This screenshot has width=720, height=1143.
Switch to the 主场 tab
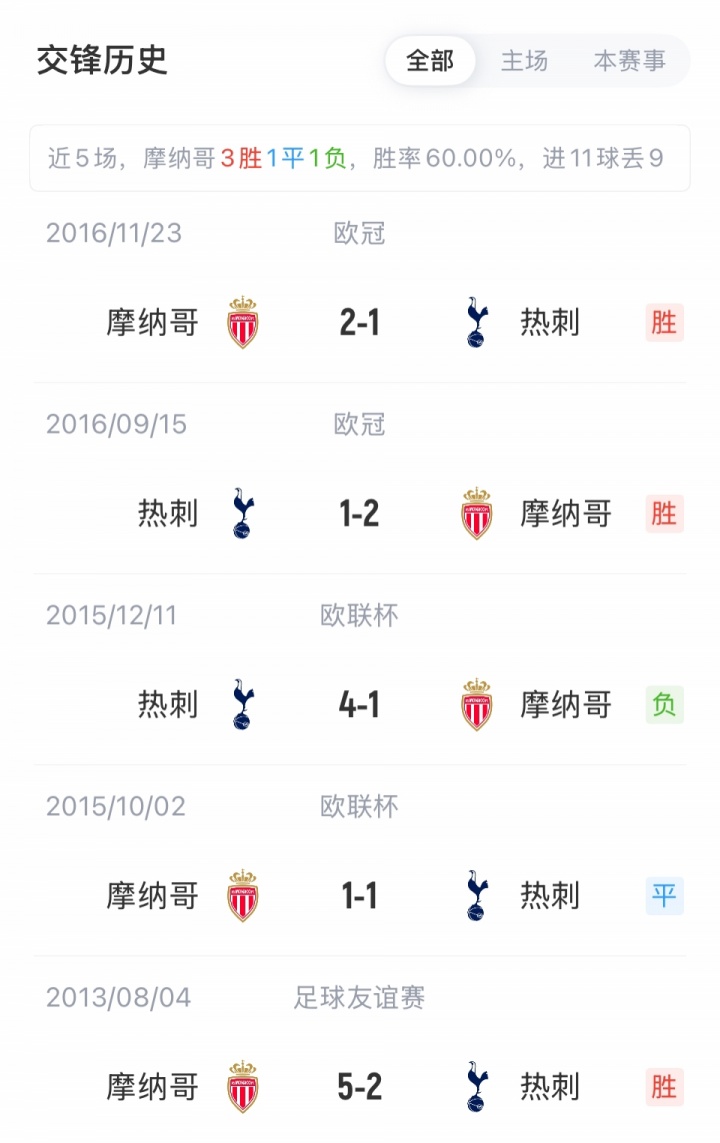524,61
